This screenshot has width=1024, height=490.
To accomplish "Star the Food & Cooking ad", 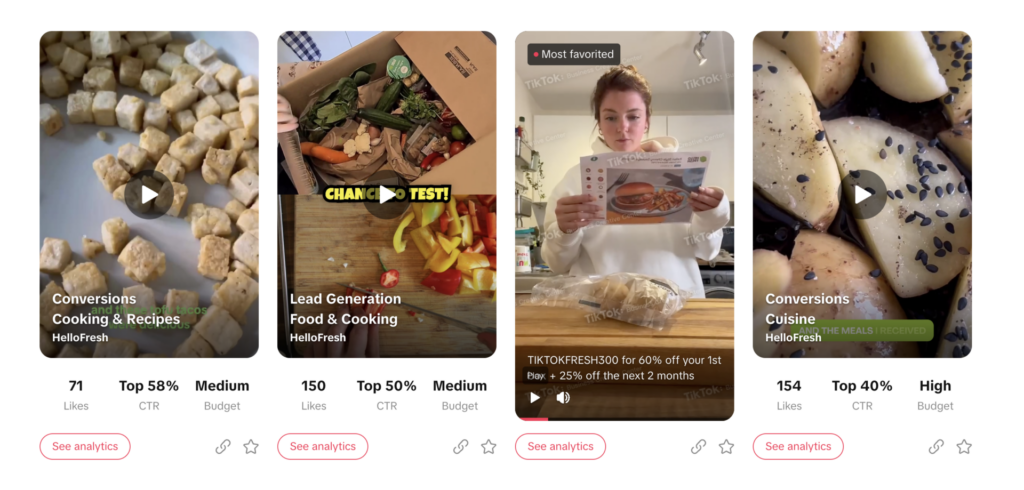I will [x=489, y=447].
